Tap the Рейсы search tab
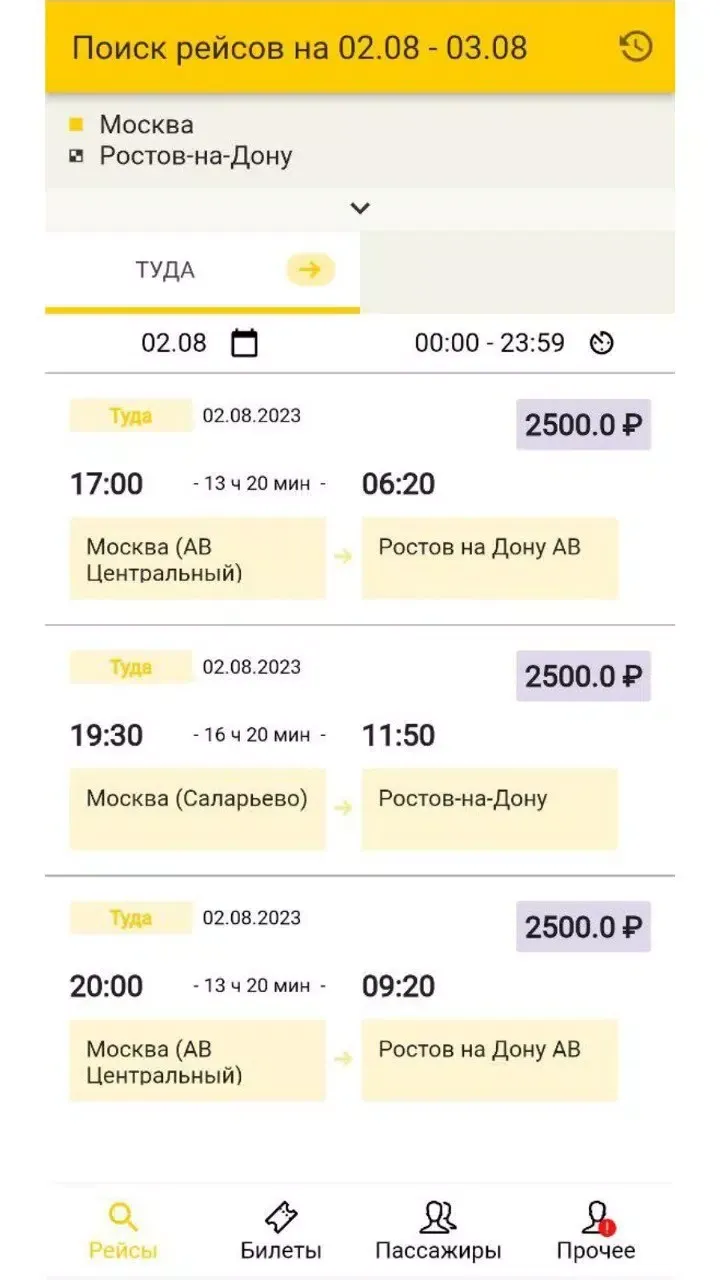Screen dimensions: 720x1280 (x=123, y=1231)
